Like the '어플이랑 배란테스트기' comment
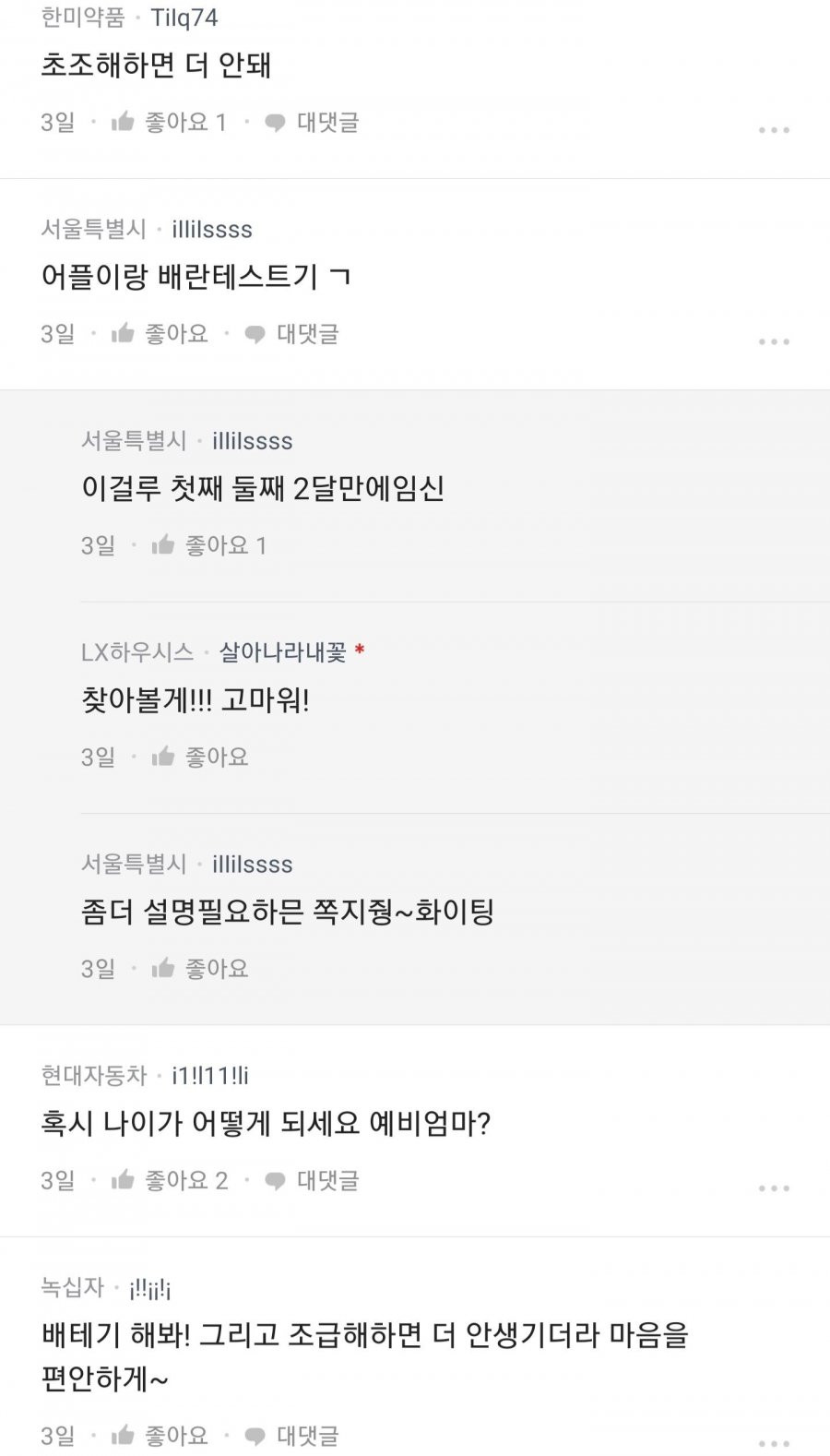This screenshot has height=1456, width=830. tap(159, 334)
